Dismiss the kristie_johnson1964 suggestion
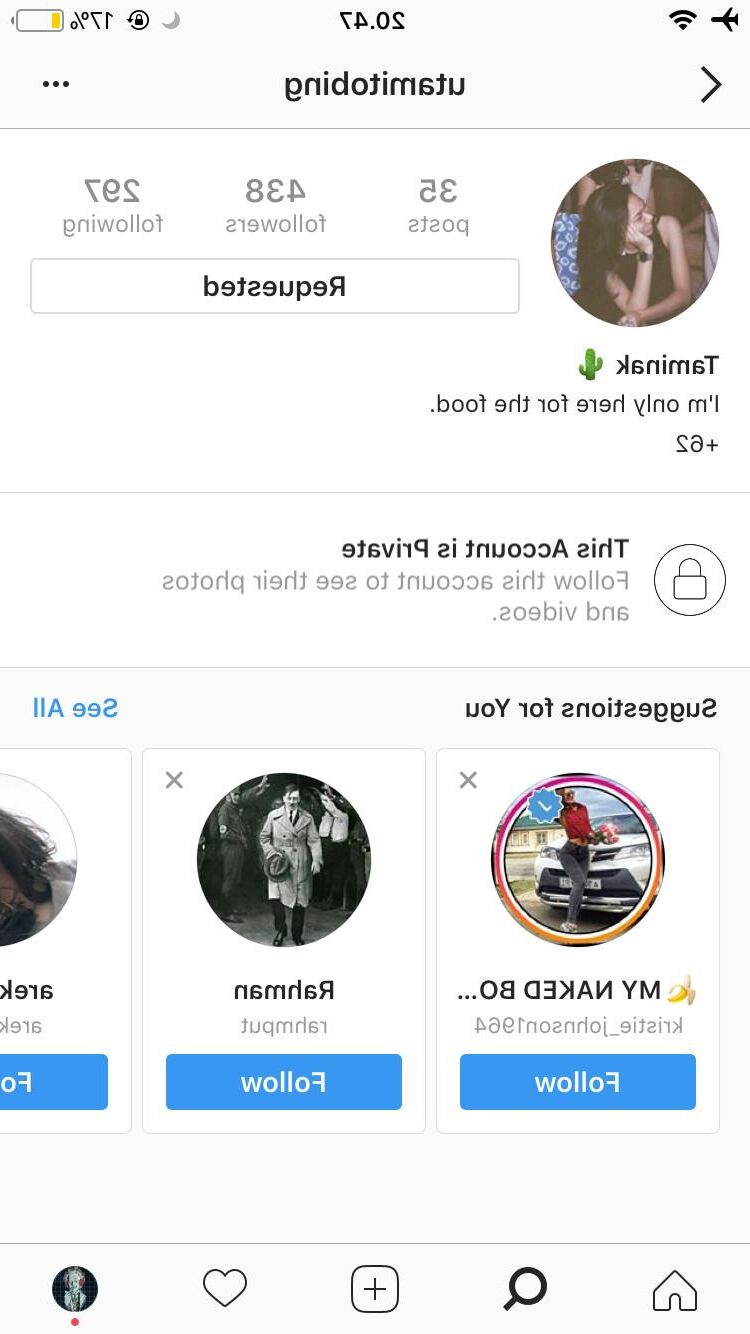The height and width of the screenshot is (1334, 750). click(468, 780)
